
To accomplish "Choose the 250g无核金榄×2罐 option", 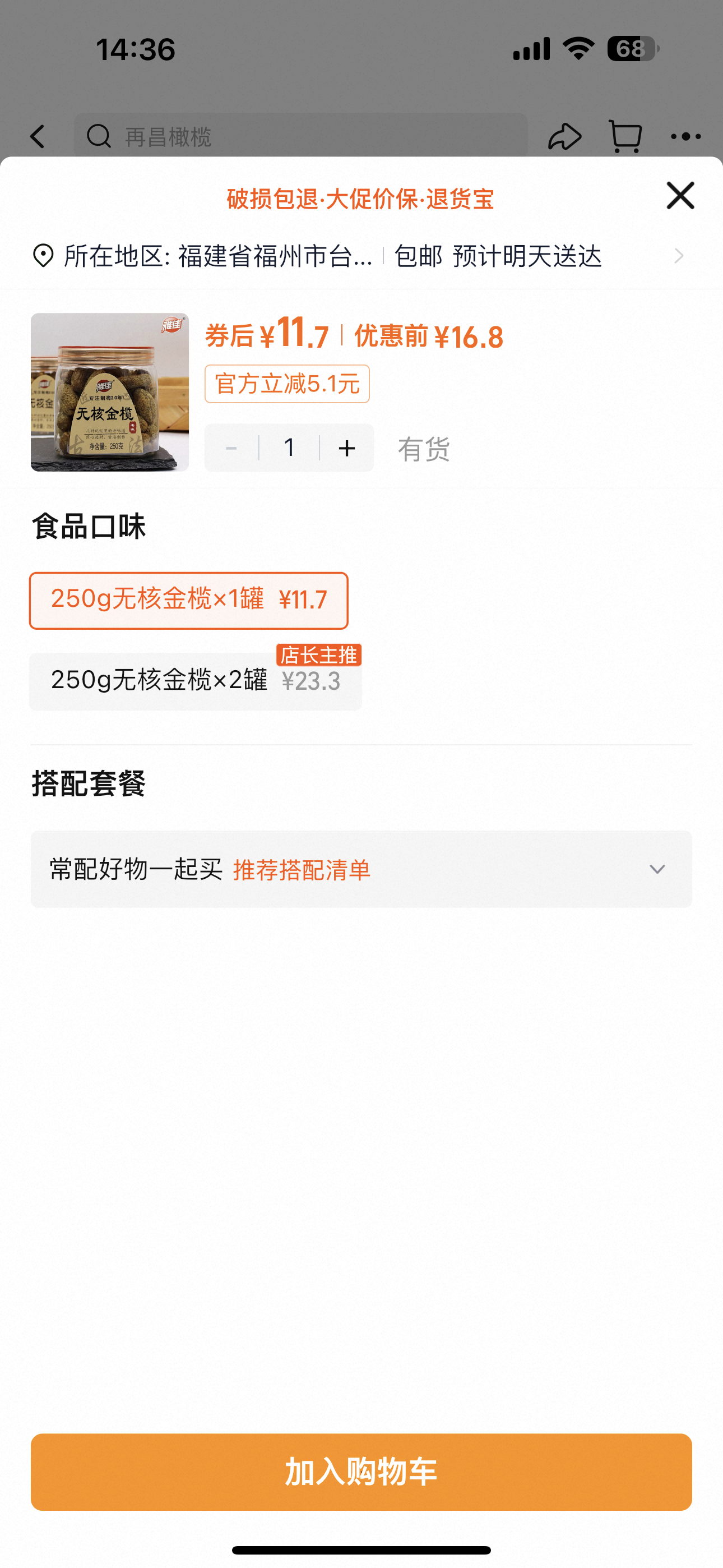I will coord(194,680).
